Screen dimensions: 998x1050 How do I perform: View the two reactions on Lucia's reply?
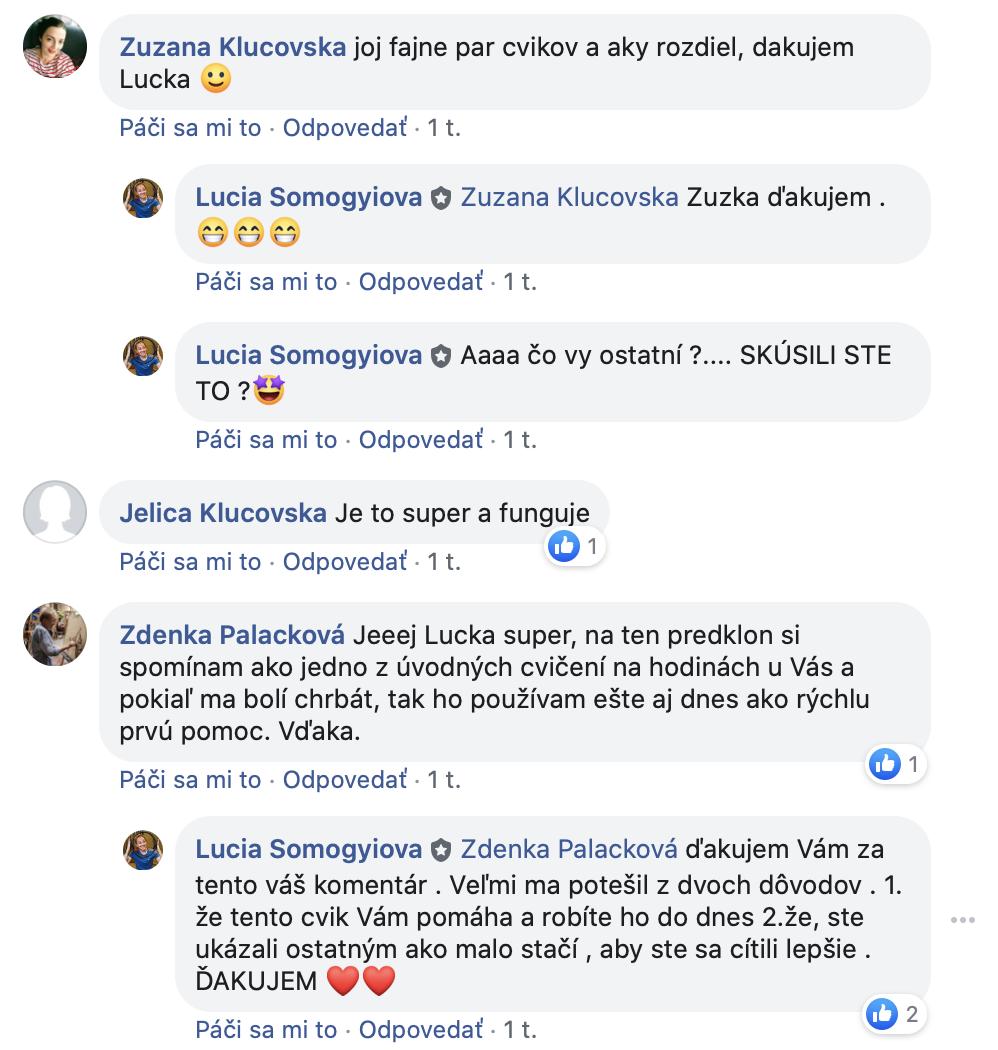point(894,1015)
